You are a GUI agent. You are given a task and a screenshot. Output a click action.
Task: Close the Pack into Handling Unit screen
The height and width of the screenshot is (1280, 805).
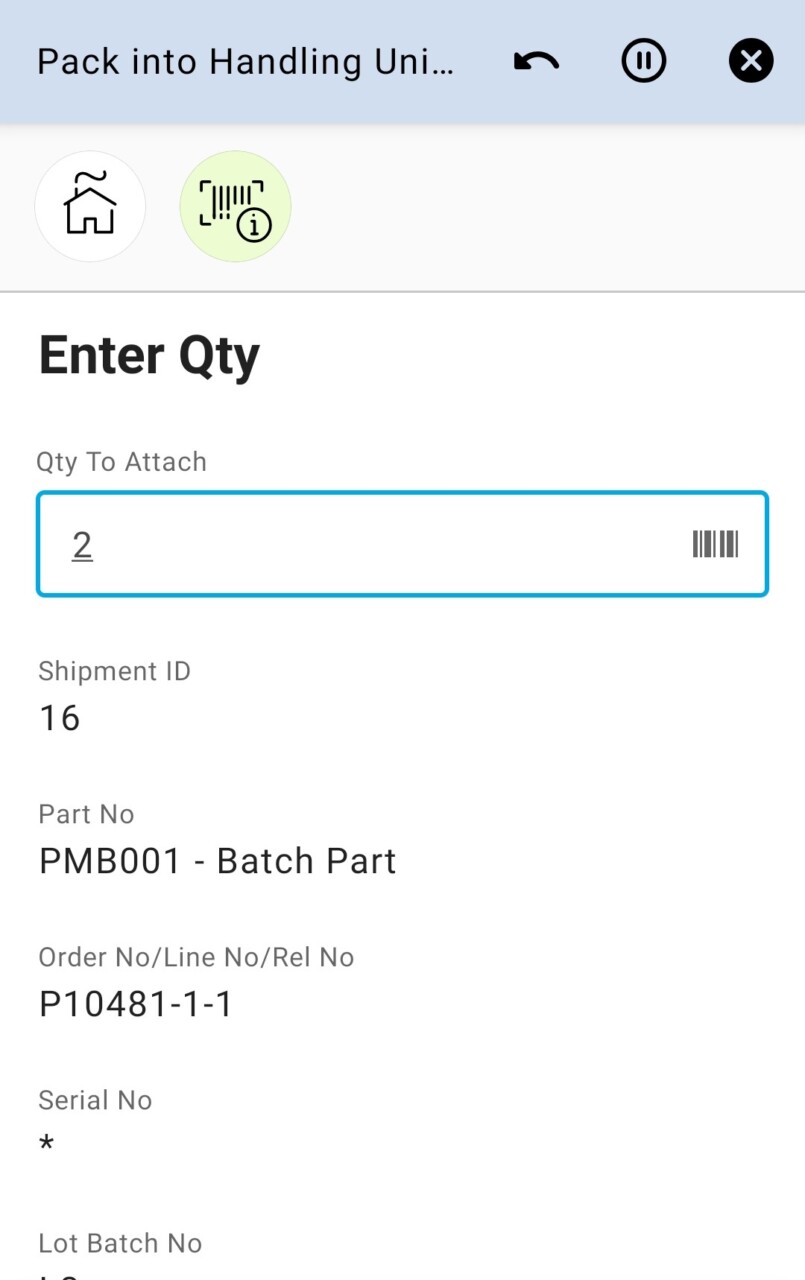coord(750,62)
